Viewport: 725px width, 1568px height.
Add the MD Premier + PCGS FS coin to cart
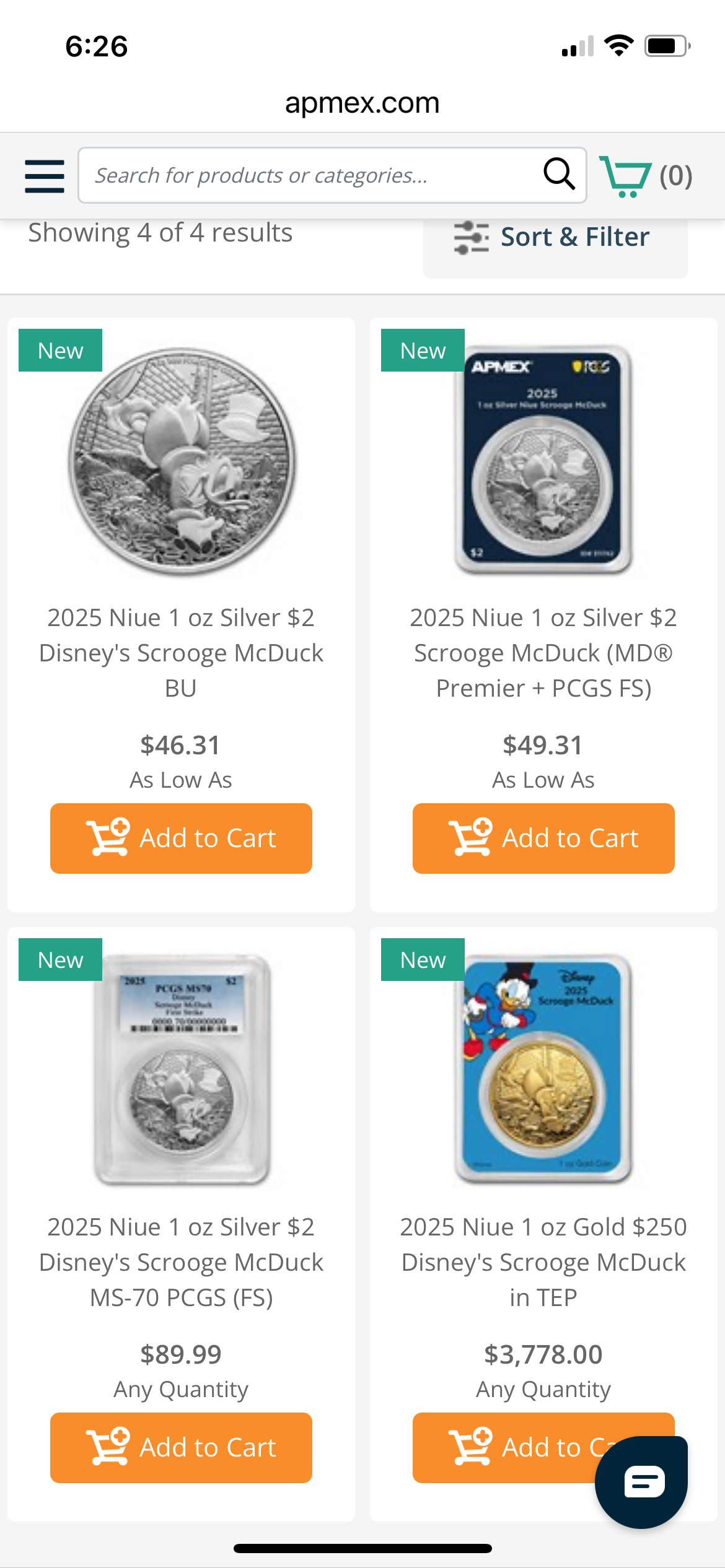pos(543,838)
